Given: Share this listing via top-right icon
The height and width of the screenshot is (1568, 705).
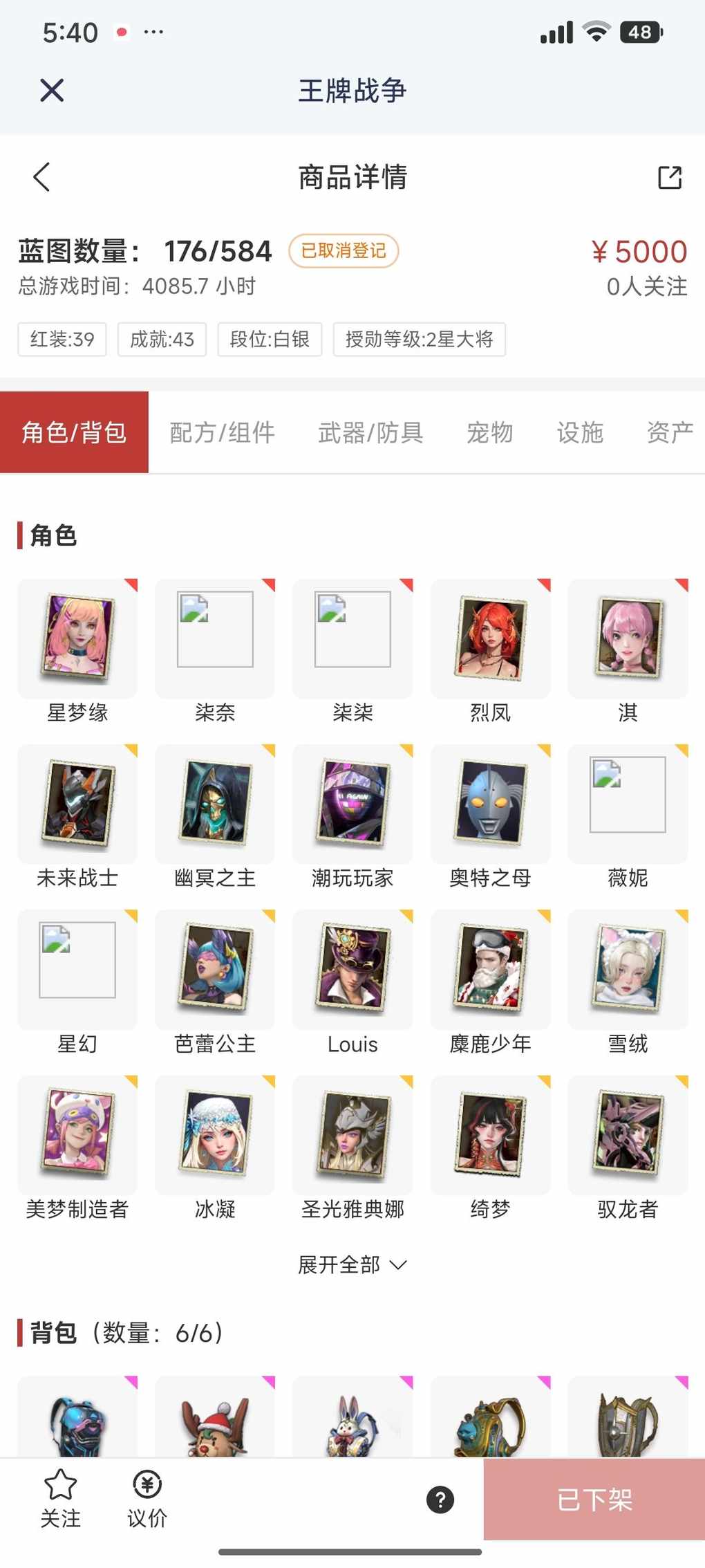Looking at the screenshot, I should [669, 177].
